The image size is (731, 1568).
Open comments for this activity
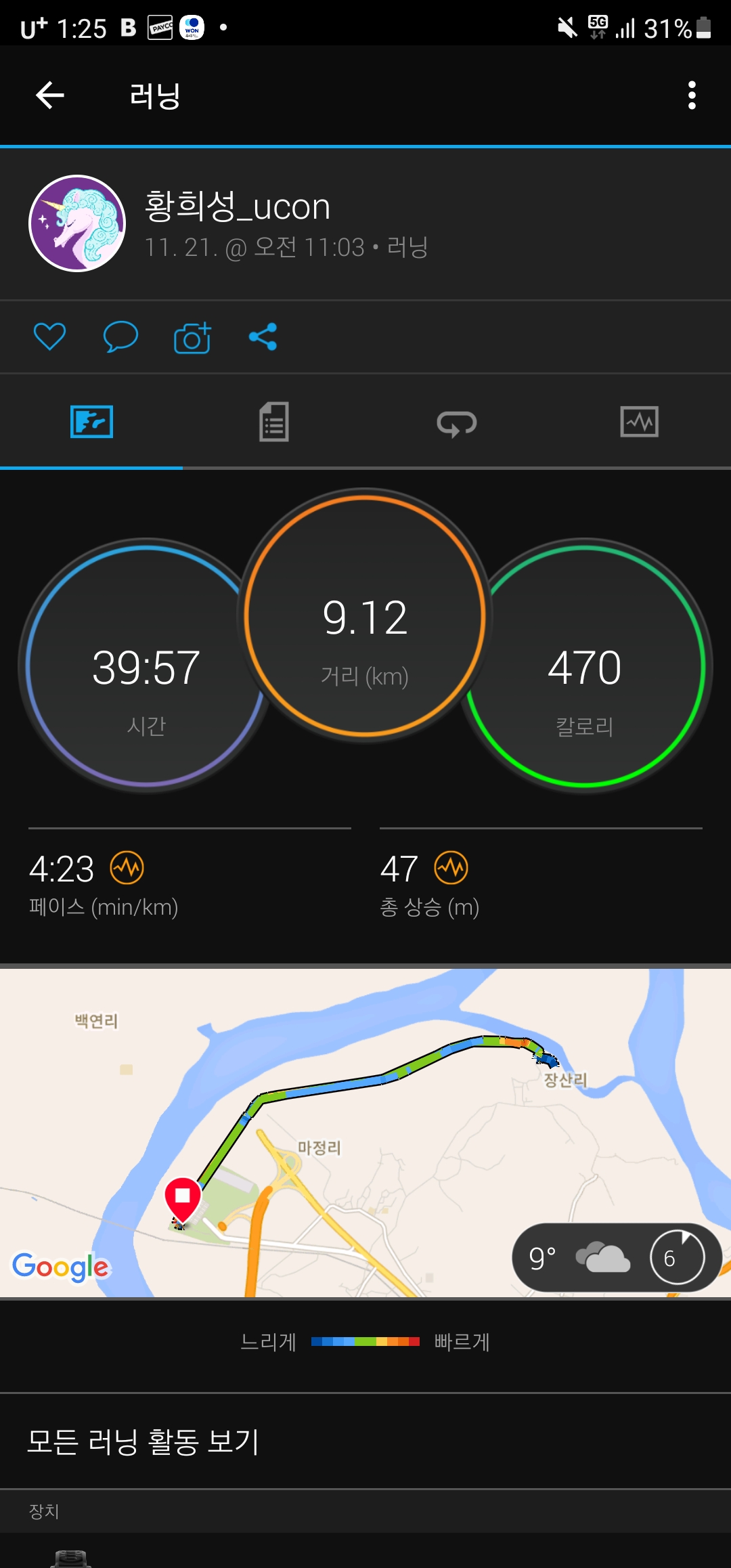tap(120, 336)
